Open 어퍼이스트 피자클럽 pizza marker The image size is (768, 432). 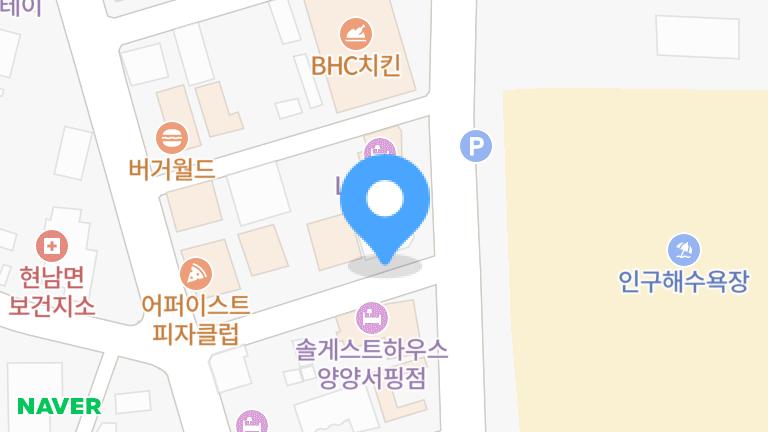196,273
